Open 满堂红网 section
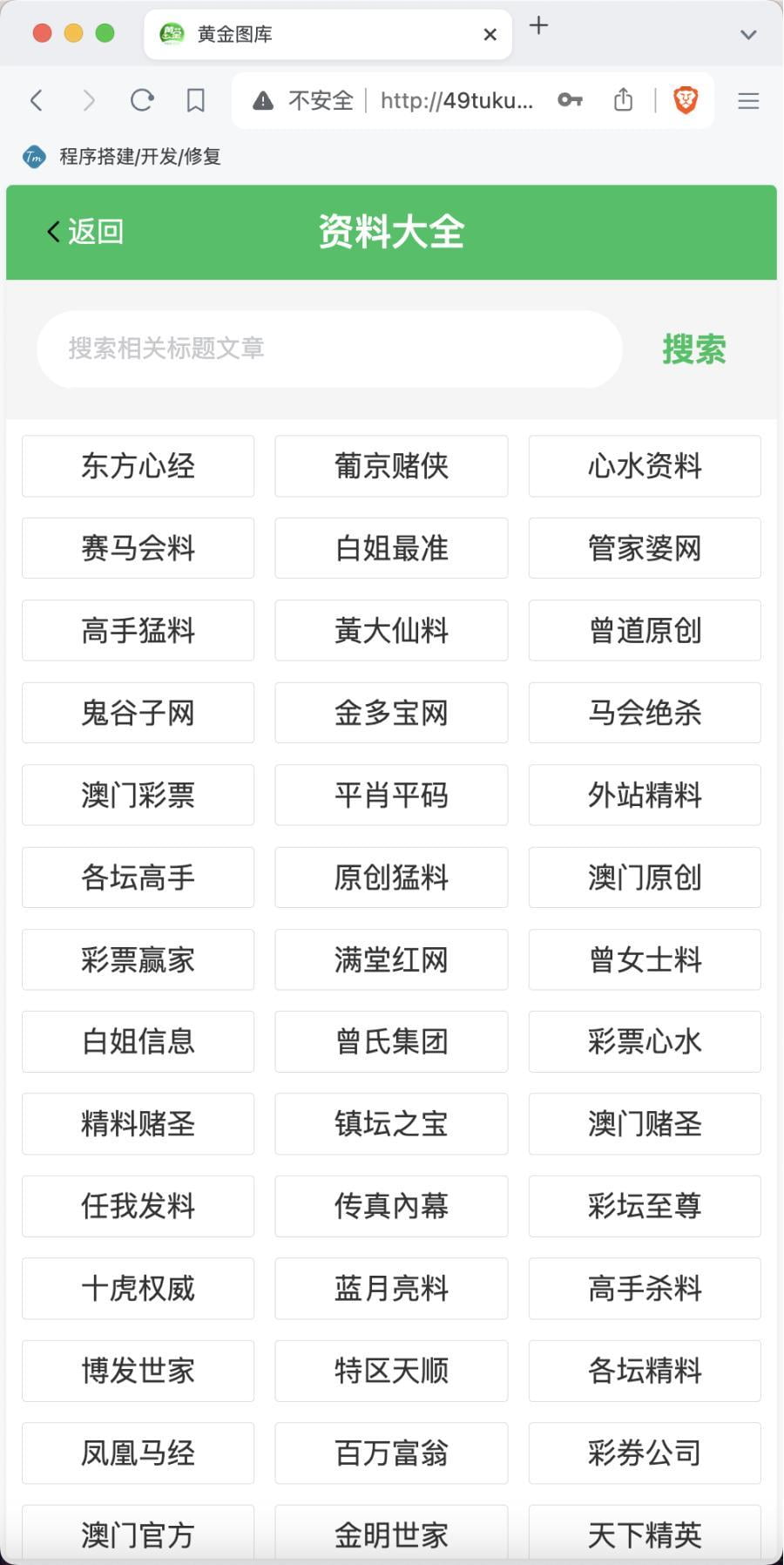The width and height of the screenshot is (784, 1565). 391,959
